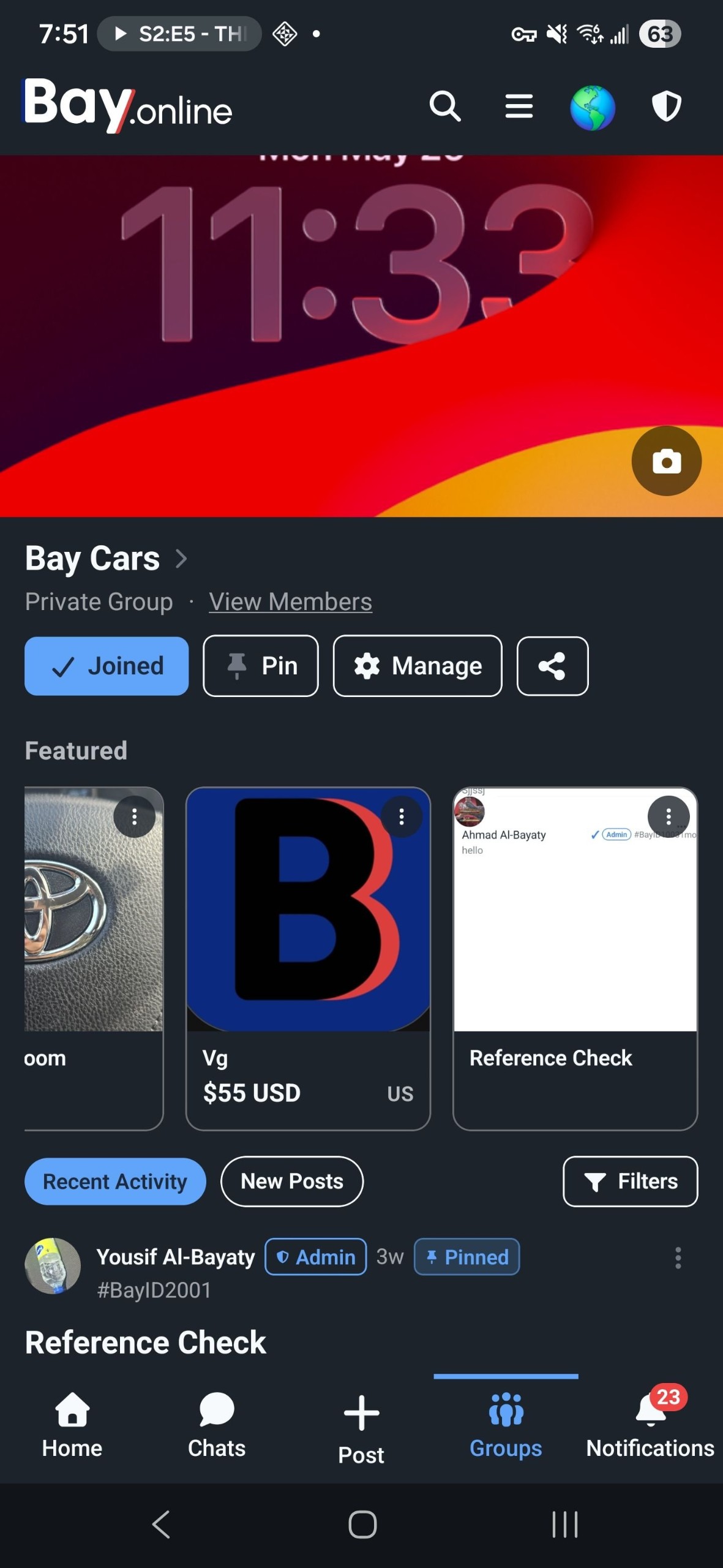
Task: Tap the Joined button
Action: pyautogui.click(x=107, y=666)
